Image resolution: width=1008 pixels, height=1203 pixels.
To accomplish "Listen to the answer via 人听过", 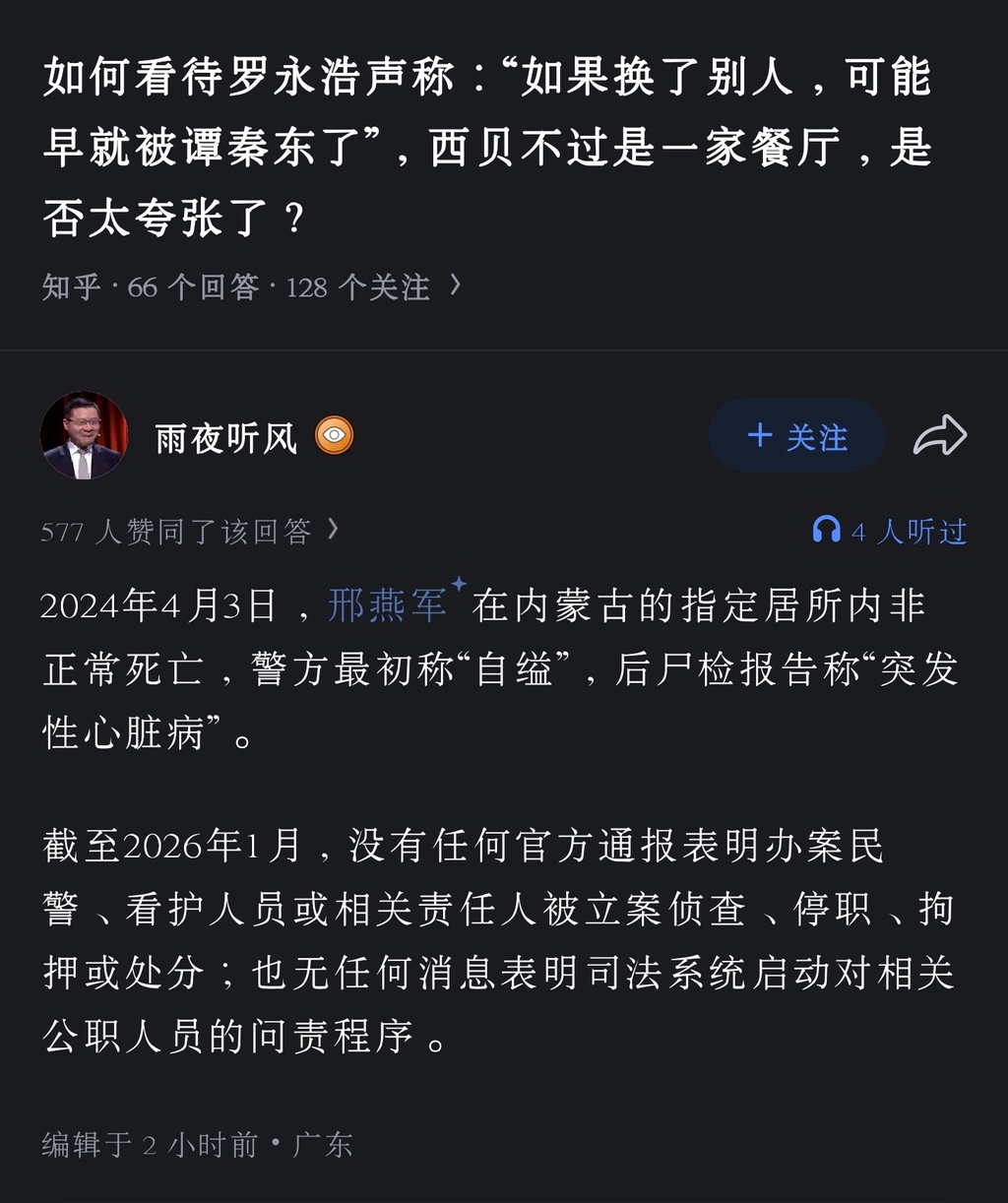I will (x=890, y=532).
